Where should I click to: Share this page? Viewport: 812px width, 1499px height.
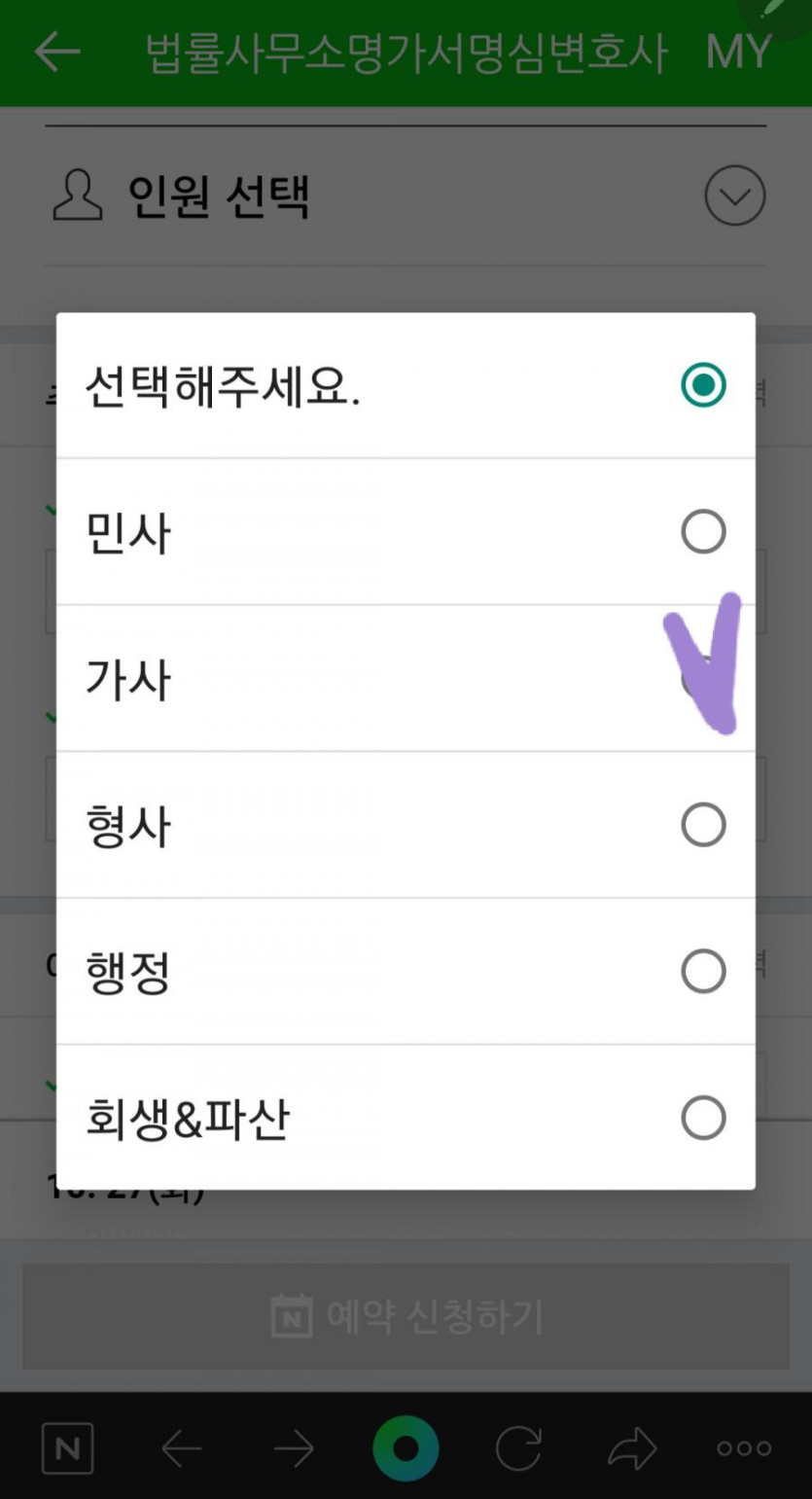(632, 1449)
